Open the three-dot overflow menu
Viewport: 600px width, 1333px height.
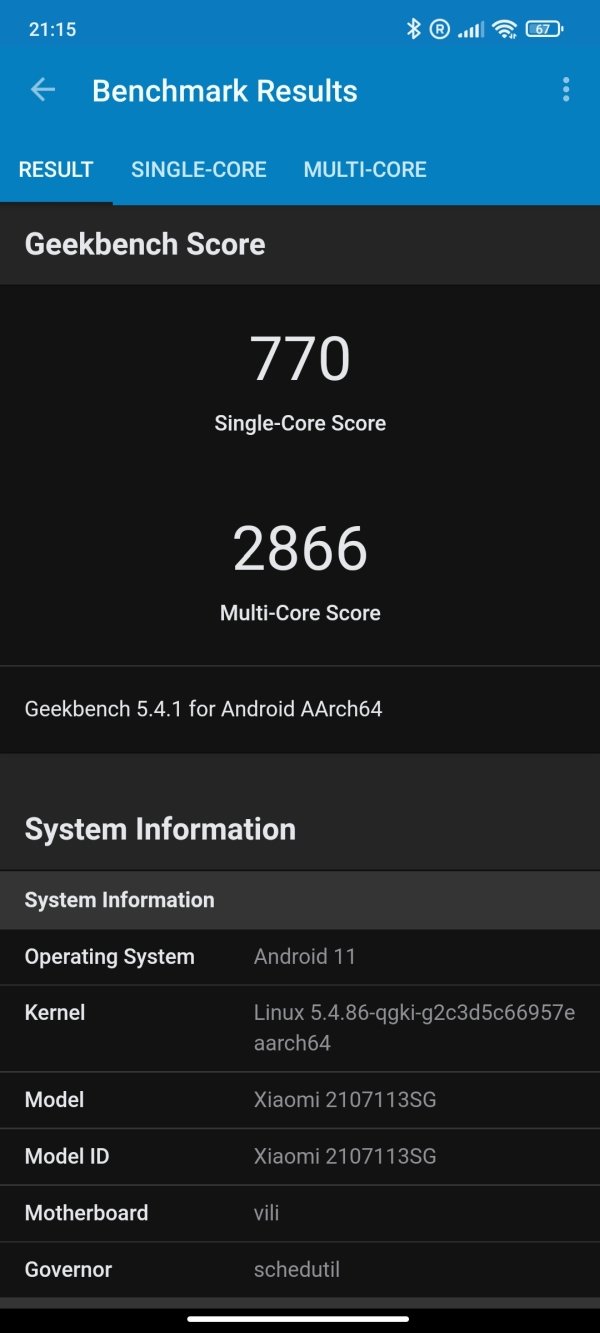click(566, 90)
